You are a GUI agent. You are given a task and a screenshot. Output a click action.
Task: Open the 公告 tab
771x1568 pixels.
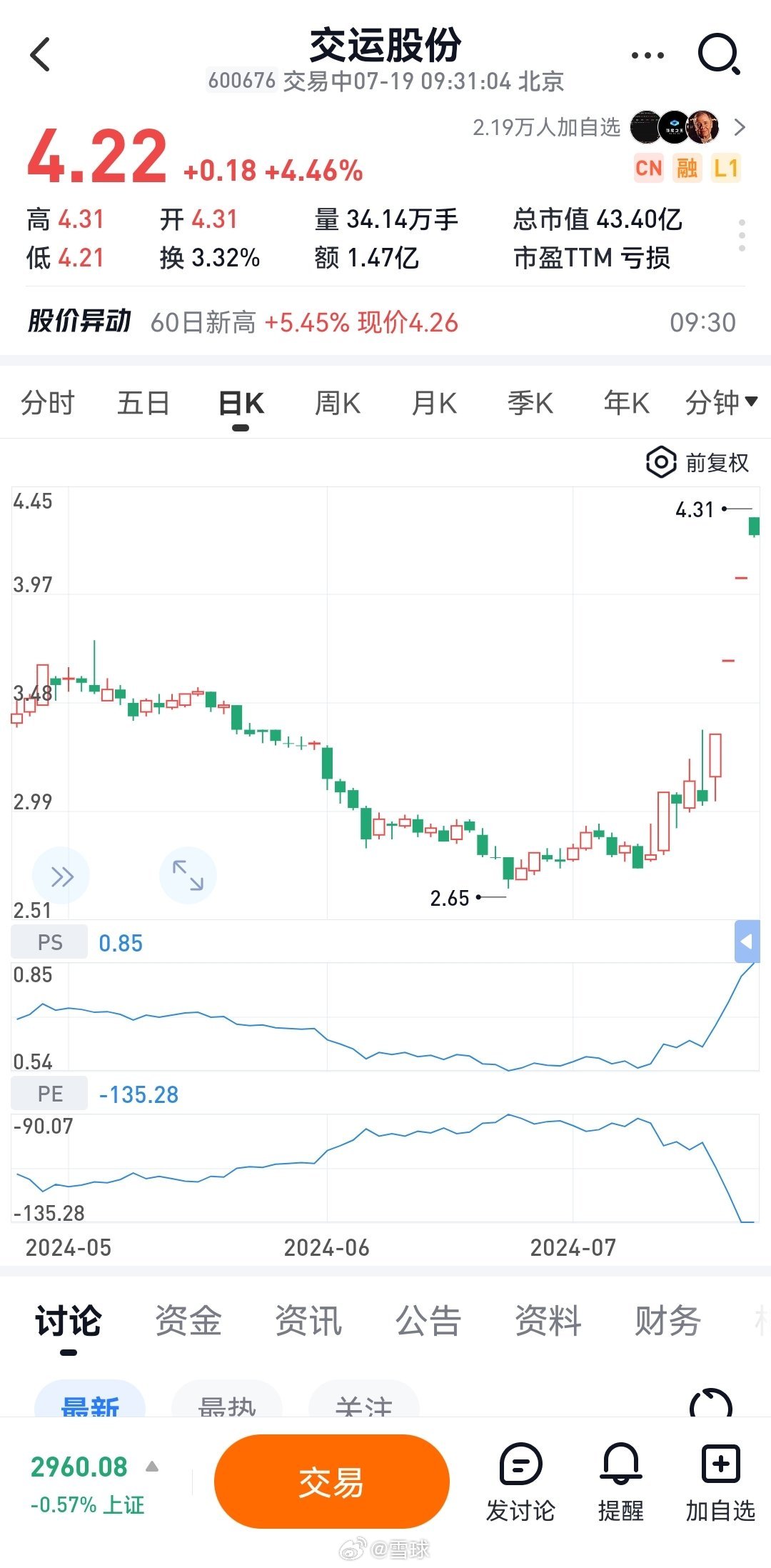pos(428,1320)
